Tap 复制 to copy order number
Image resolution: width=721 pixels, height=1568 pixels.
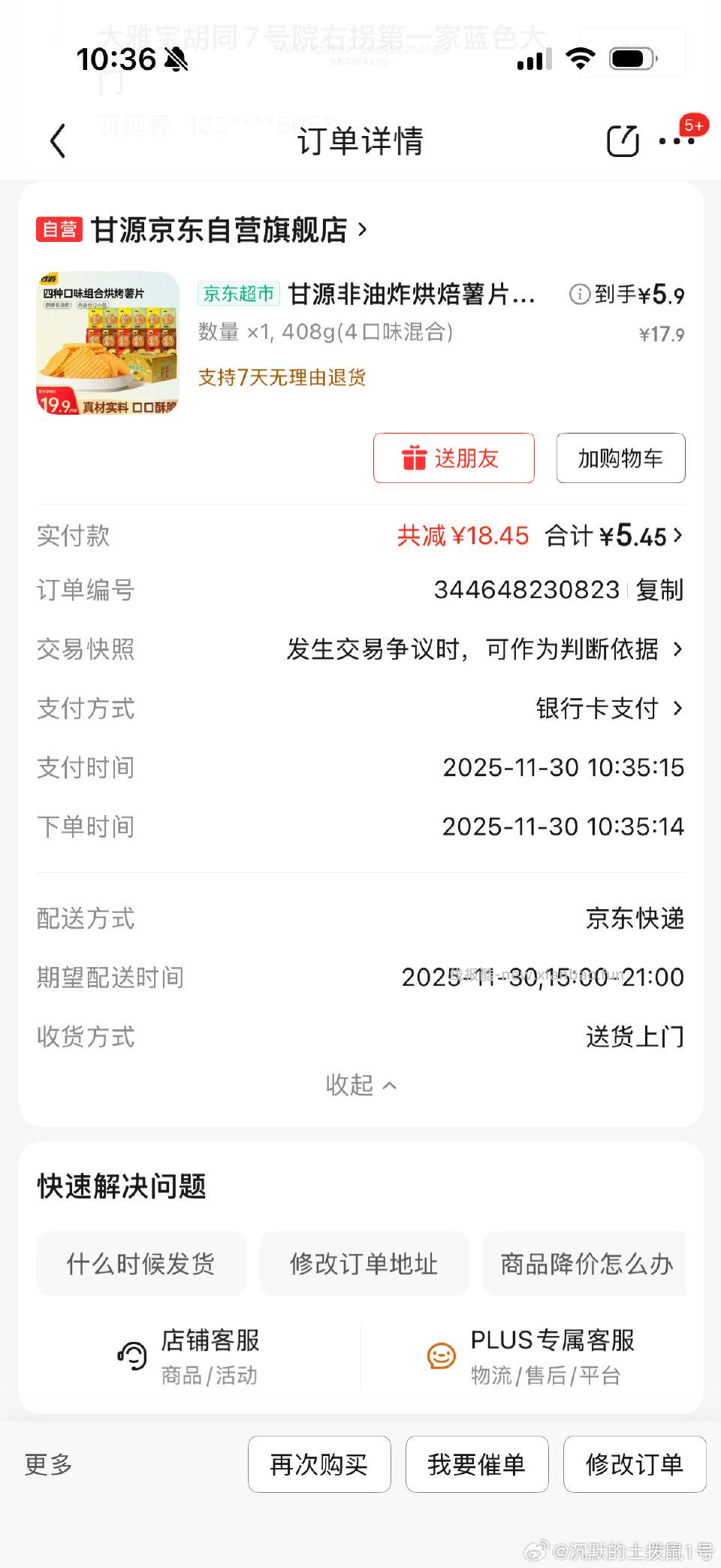[x=659, y=591]
